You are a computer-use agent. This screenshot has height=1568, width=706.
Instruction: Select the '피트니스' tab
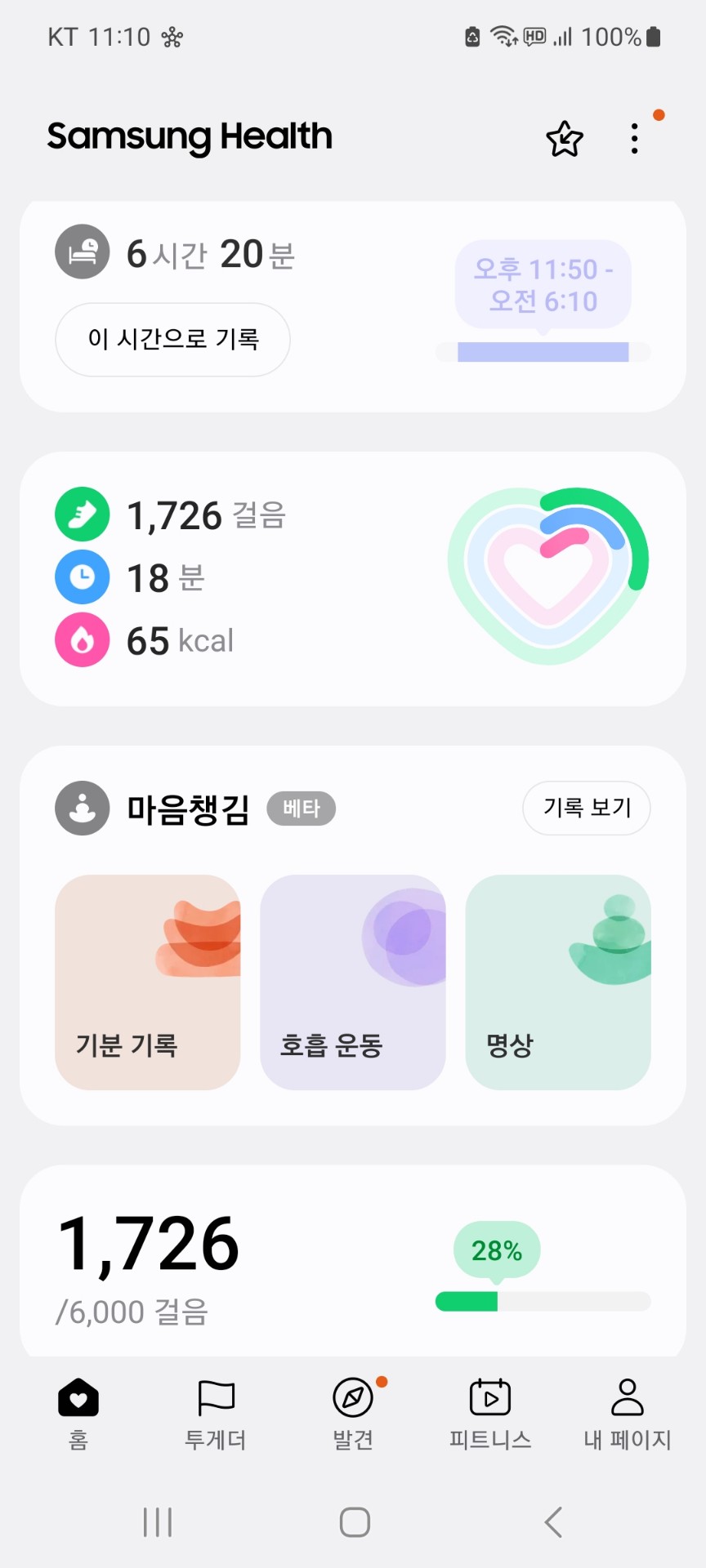click(490, 1413)
